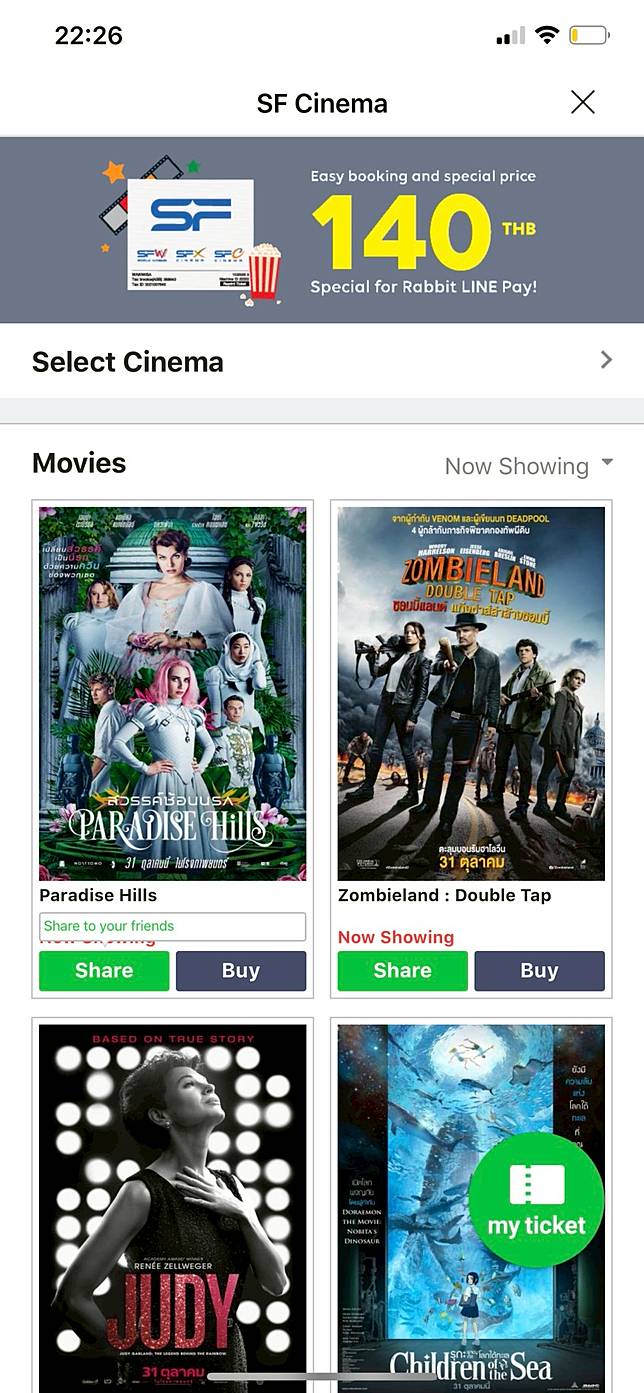Share Zombieland: Double Tap
This screenshot has width=644, height=1393.
pos(402,971)
